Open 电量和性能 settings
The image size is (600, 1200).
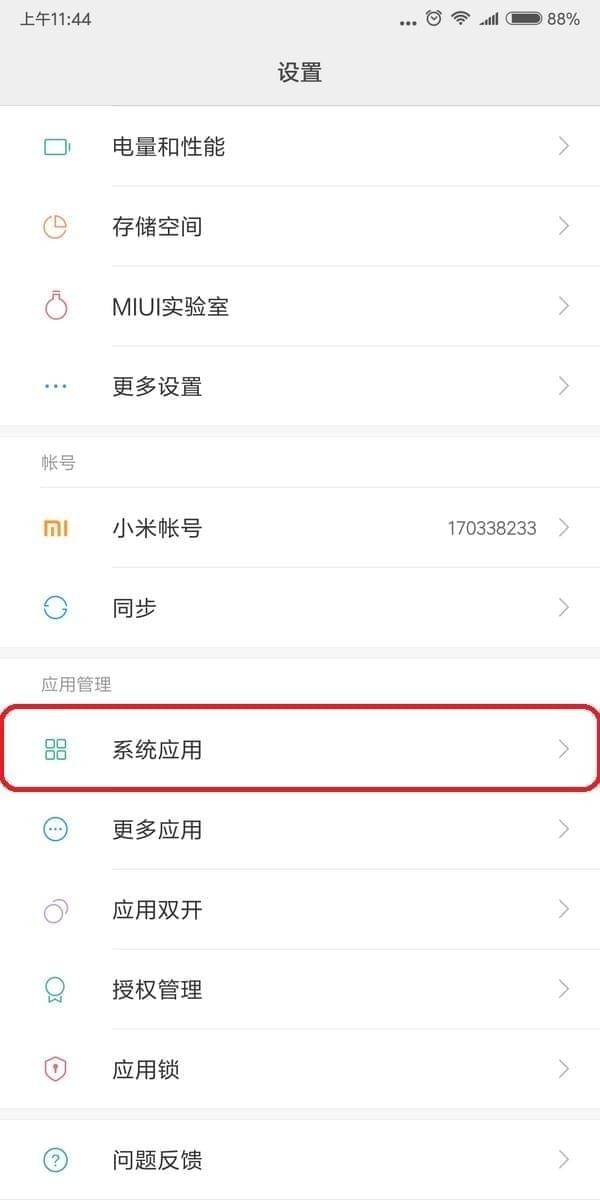300,147
